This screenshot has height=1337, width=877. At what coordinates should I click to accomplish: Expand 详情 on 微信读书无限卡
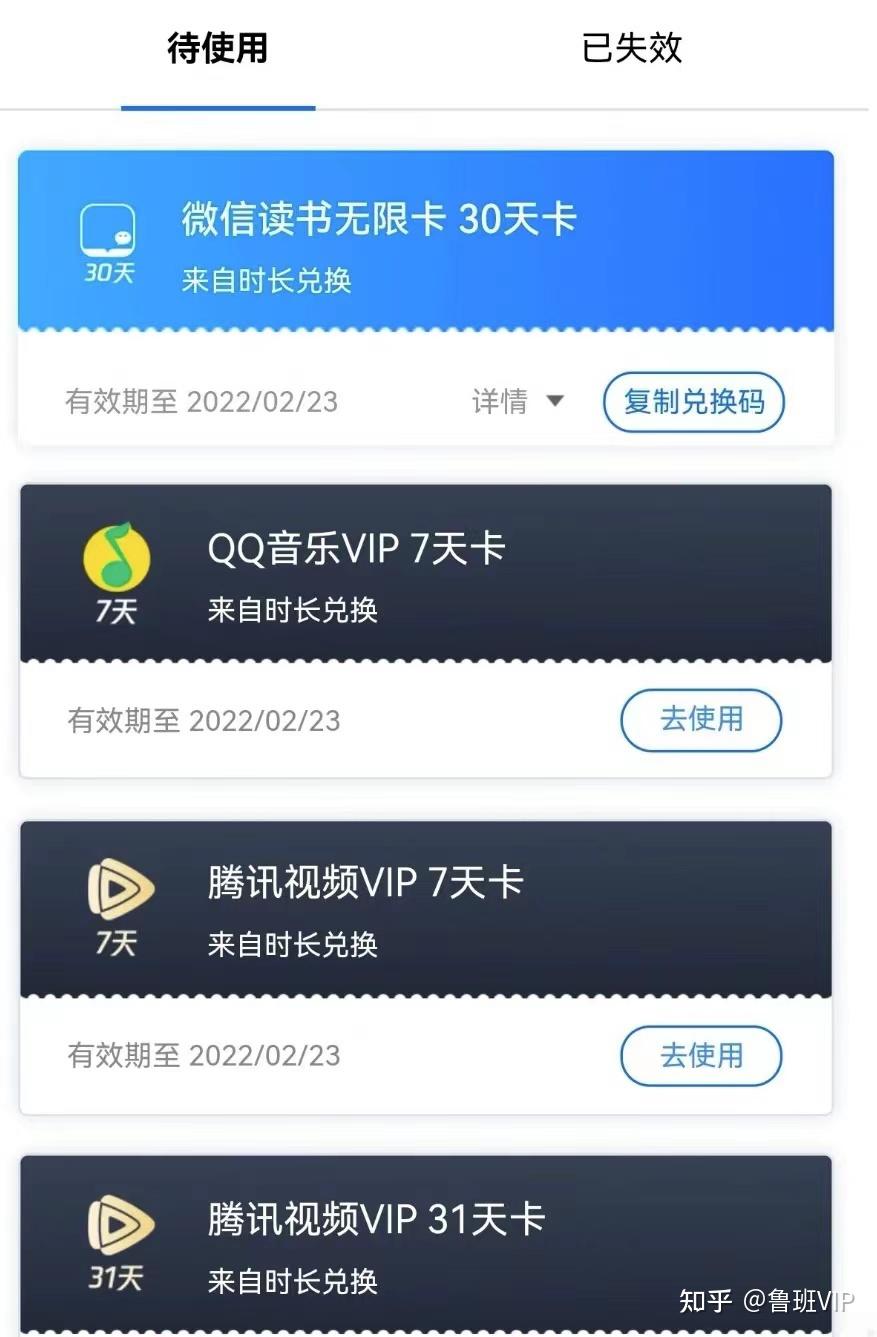click(518, 402)
